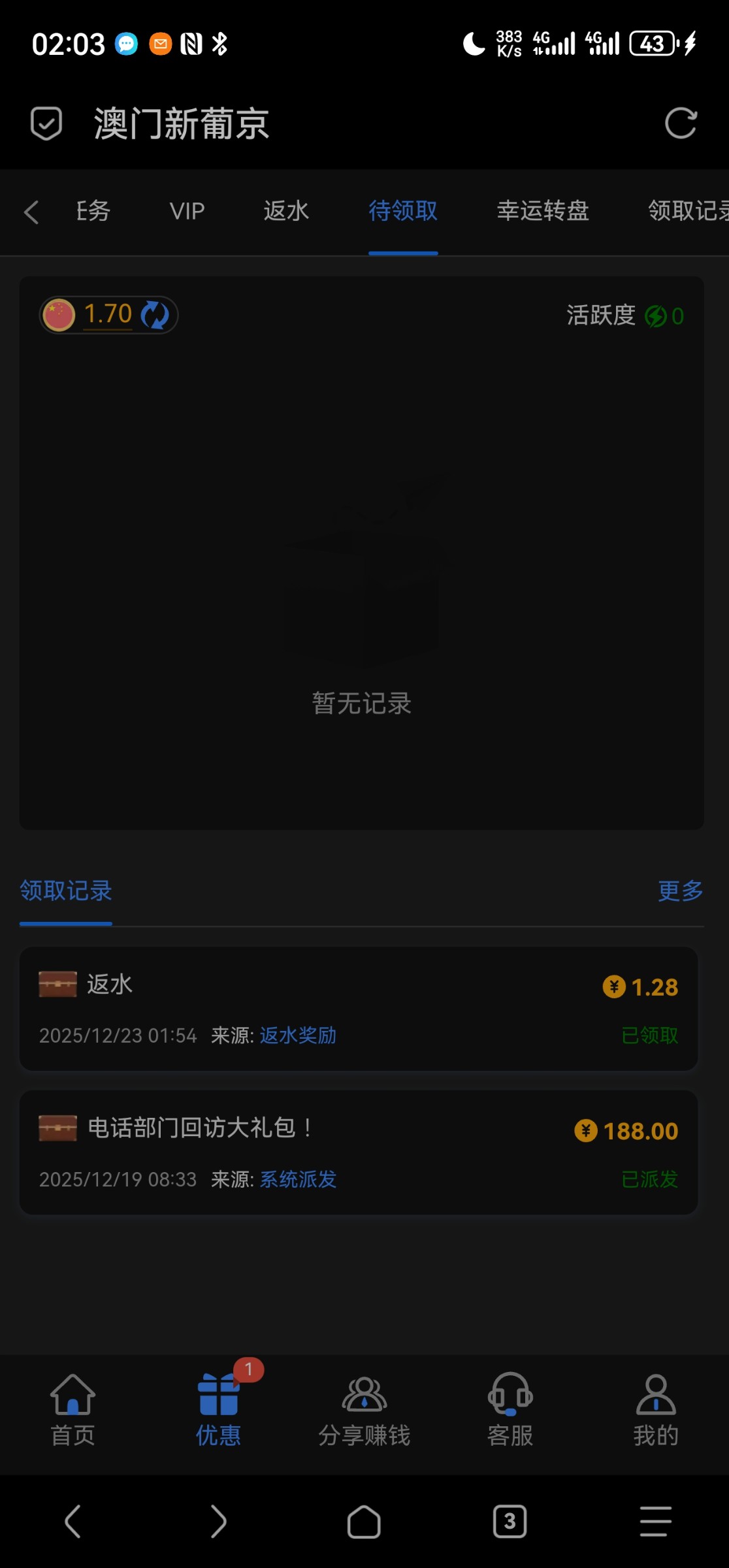The height and width of the screenshot is (1568, 729).
Task: Follow the 系统派发 source link
Action: [x=298, y=1179]
